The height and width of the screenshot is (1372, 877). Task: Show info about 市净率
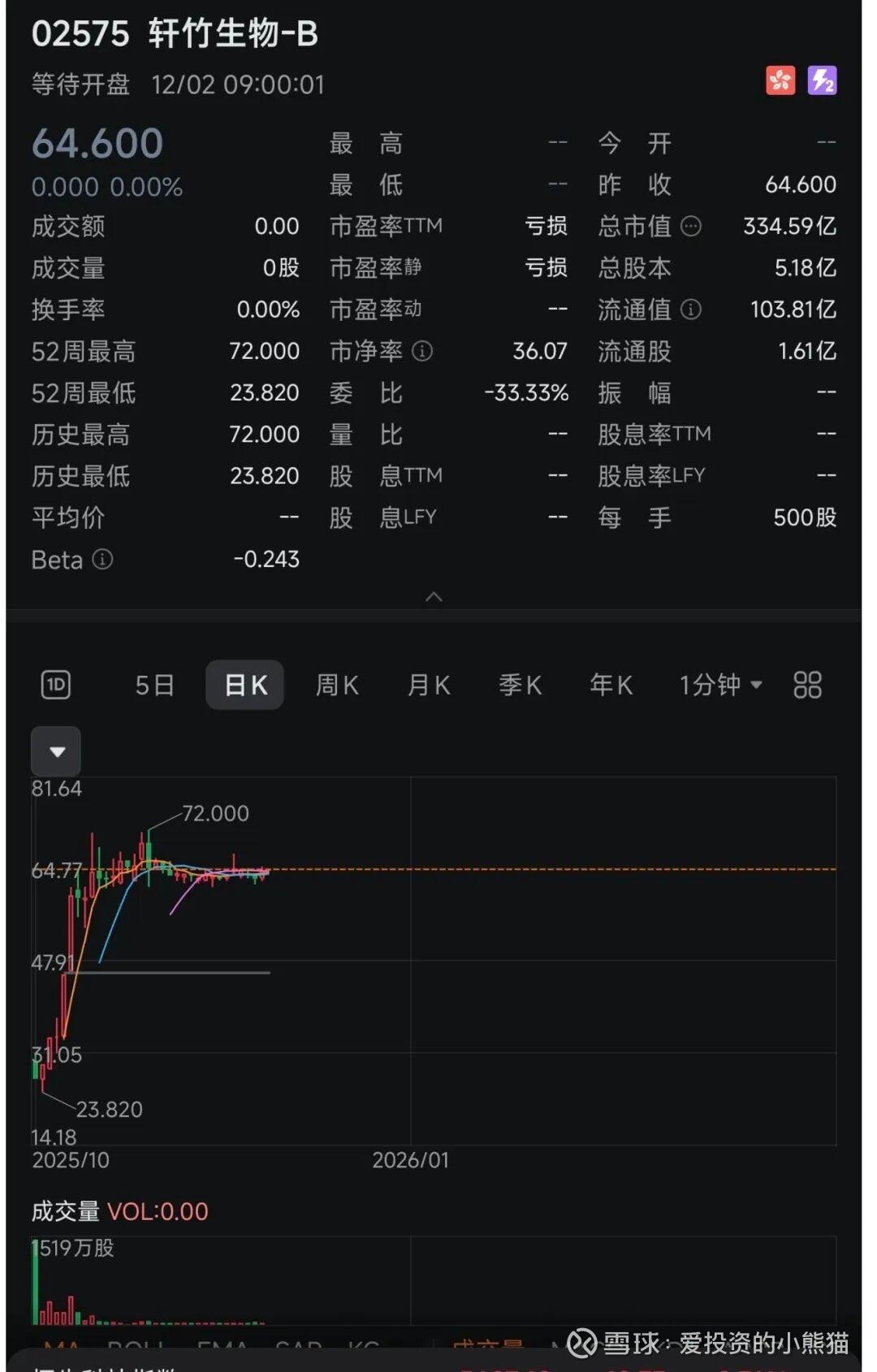(x=422, y=351)
